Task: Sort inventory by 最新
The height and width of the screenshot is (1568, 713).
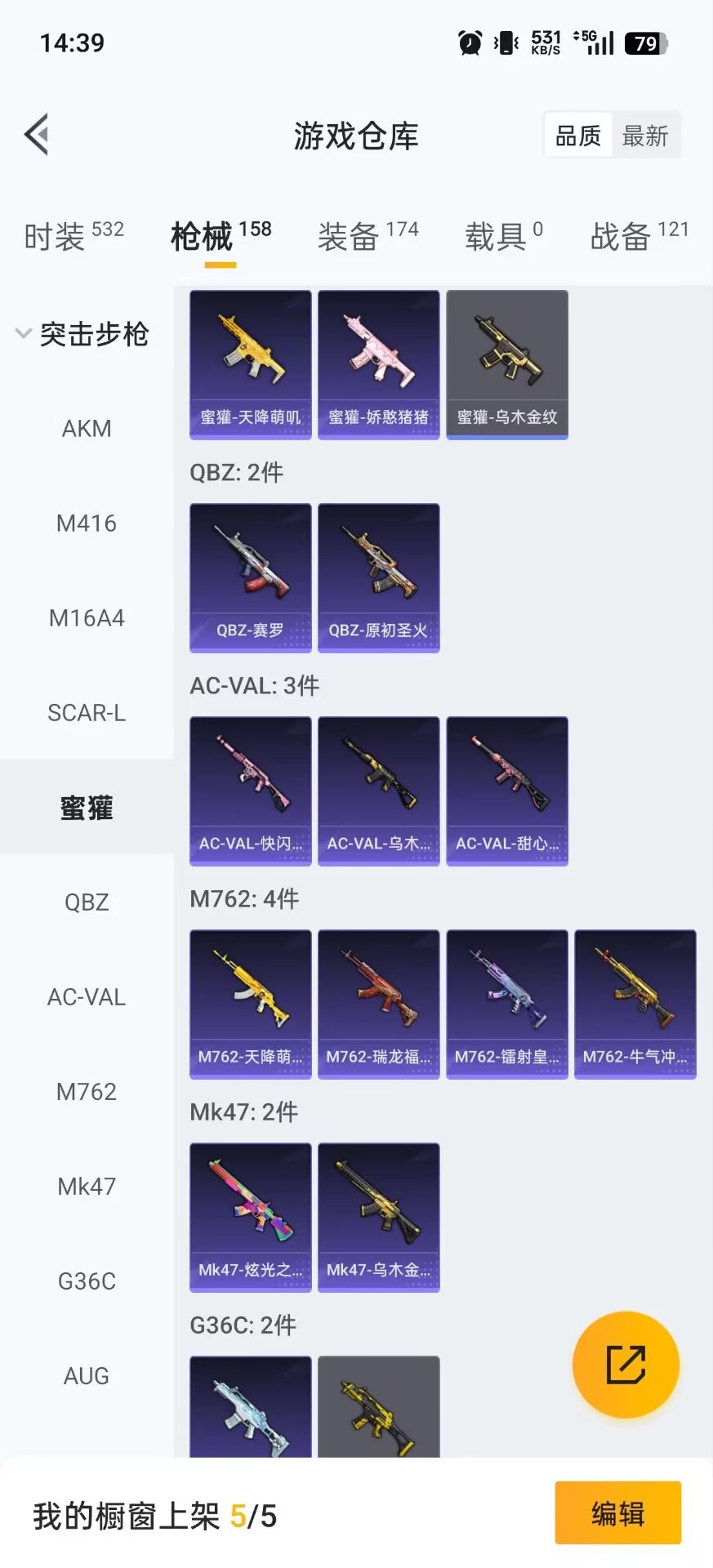Action: [645, 136]
